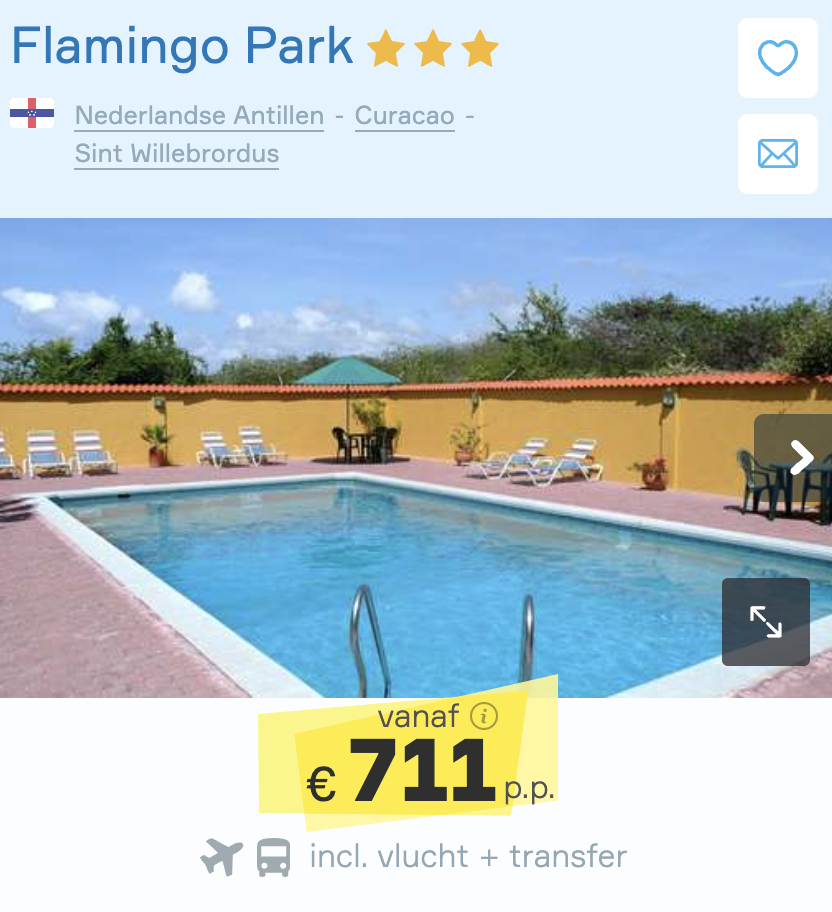Open the price info icon next to vanaf

pos(484,716)
